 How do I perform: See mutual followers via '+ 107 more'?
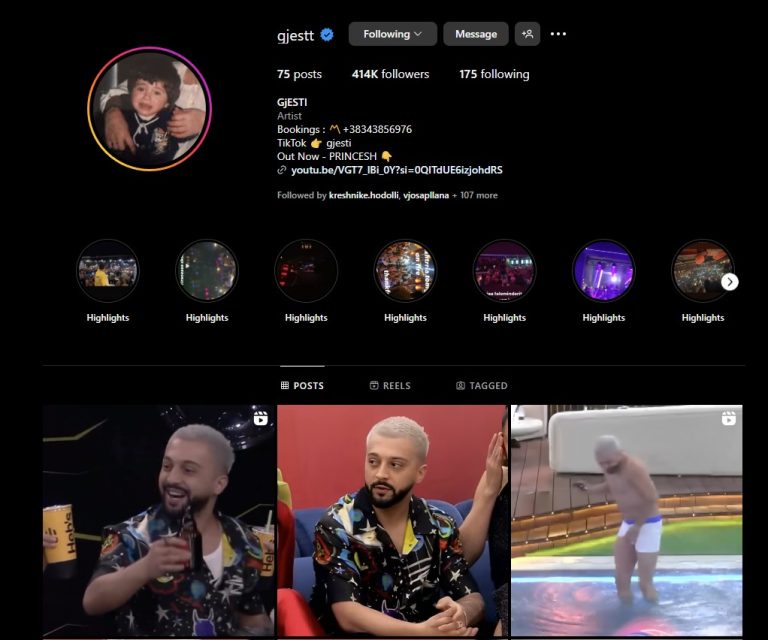[474, 196]
